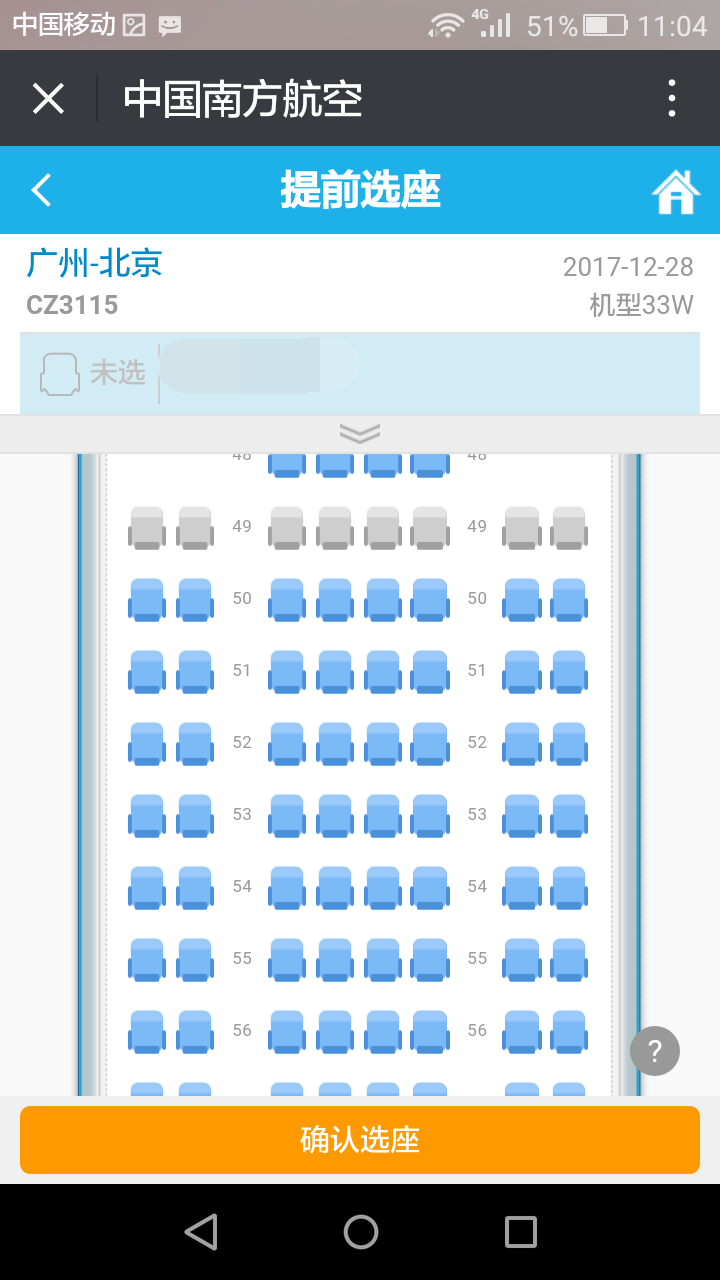Pick the rightmost seat in row 55
This screenshot has height=1280, width=720.
click(569, 959)
